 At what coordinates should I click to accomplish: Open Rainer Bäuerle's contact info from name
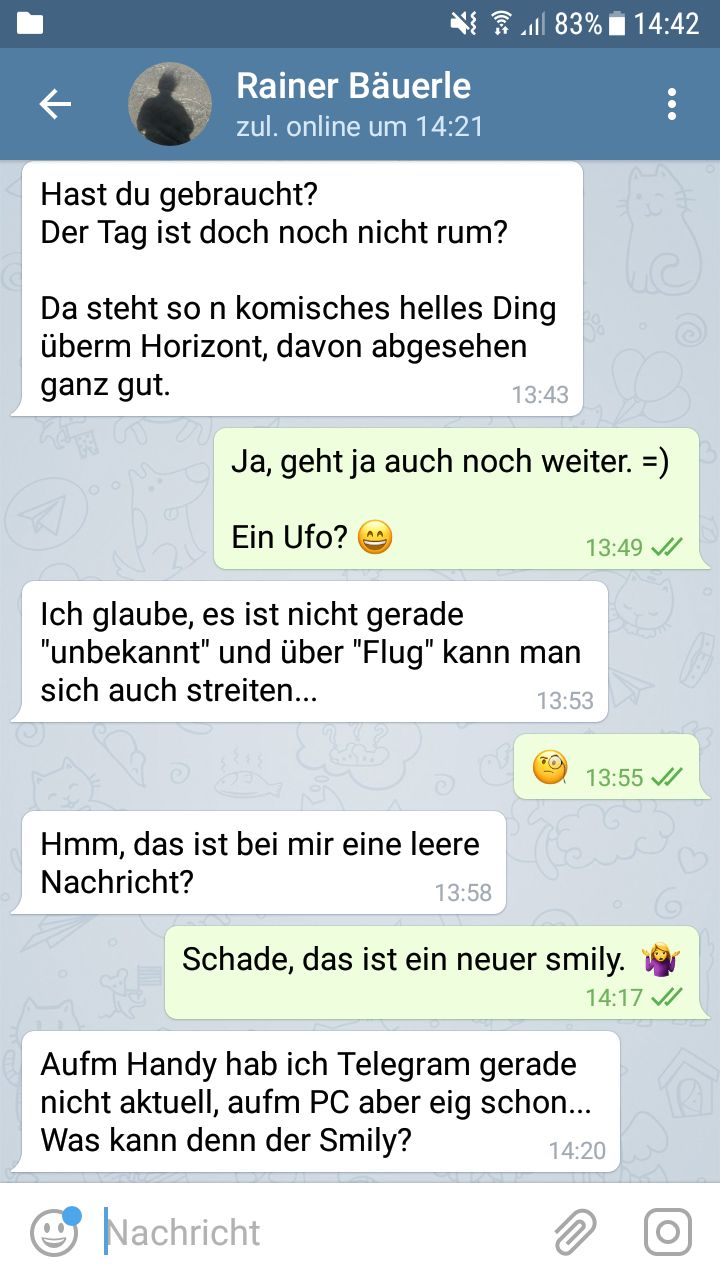(x=353, y=87)
